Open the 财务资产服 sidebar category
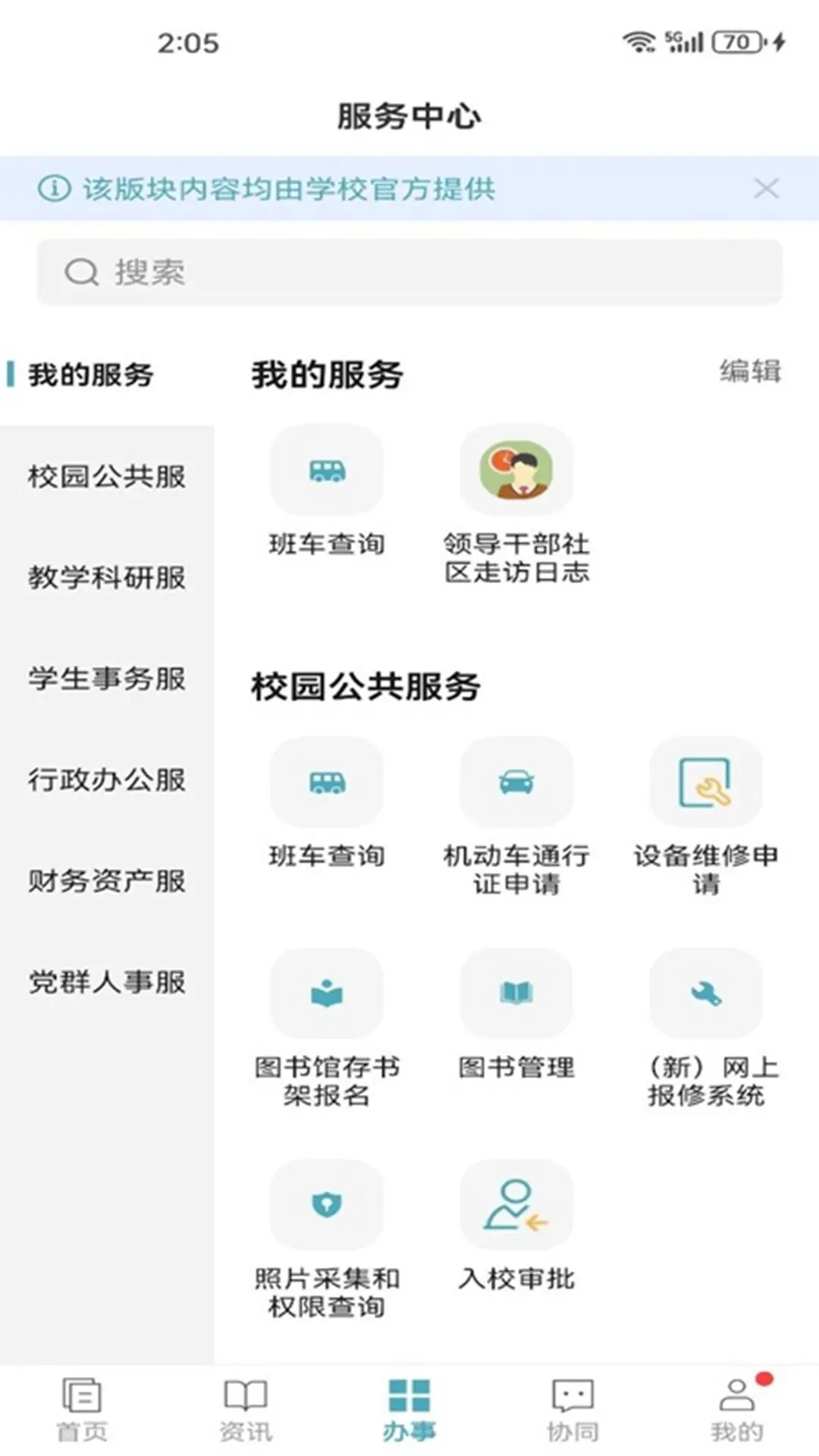The height and width of the screenshot is (1456, 819). (x=107, y=881)
